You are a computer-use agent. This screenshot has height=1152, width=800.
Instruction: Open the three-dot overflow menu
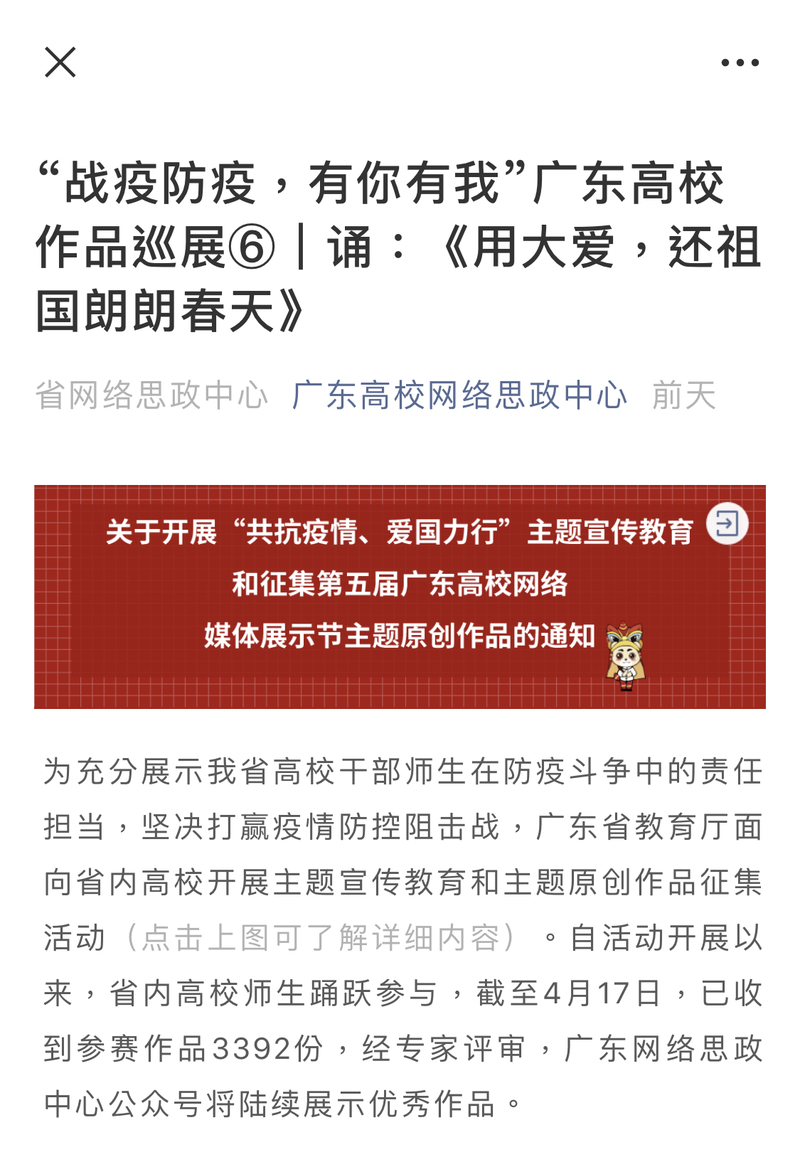[739, 63]
